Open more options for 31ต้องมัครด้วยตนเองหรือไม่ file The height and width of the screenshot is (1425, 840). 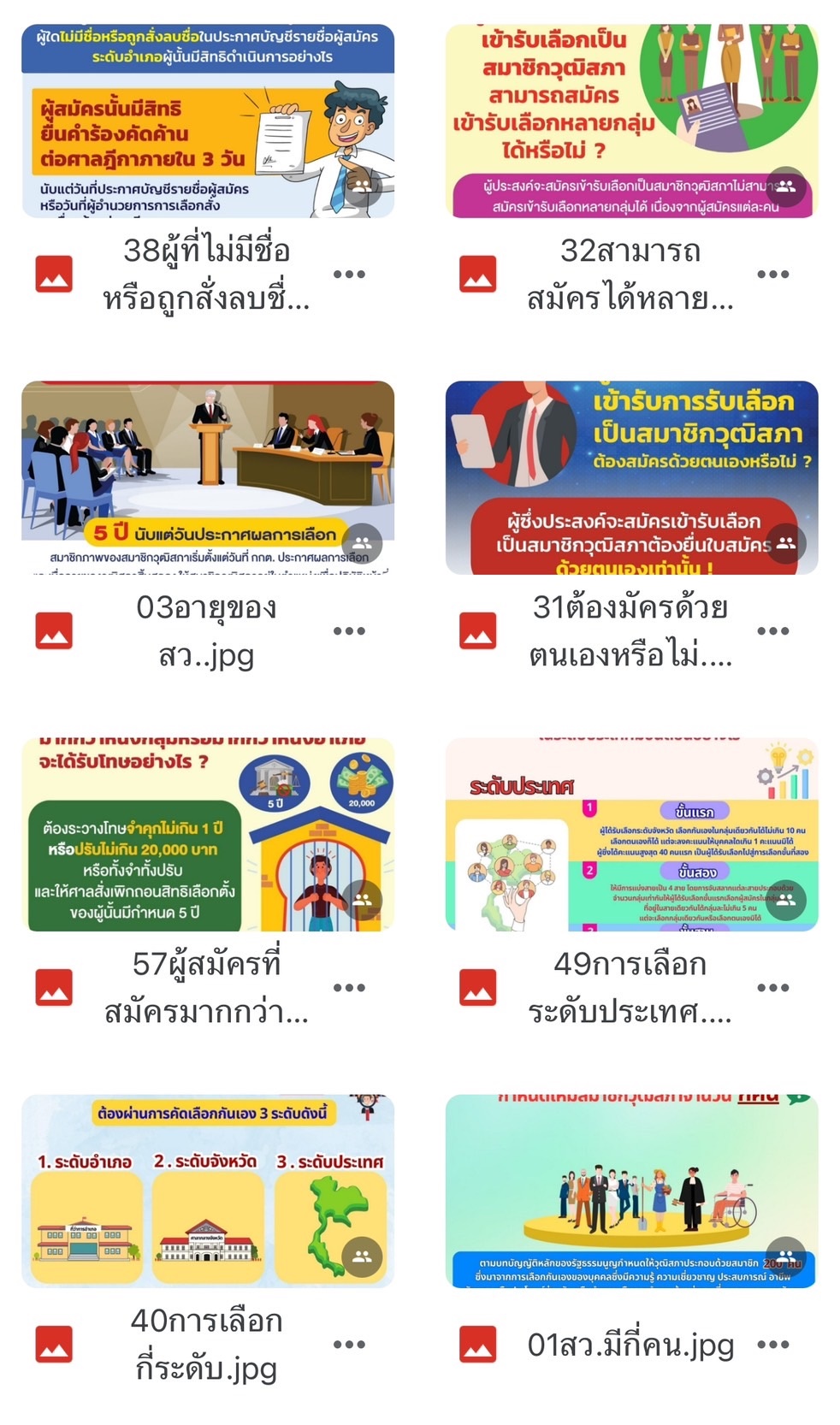(772, 631)
